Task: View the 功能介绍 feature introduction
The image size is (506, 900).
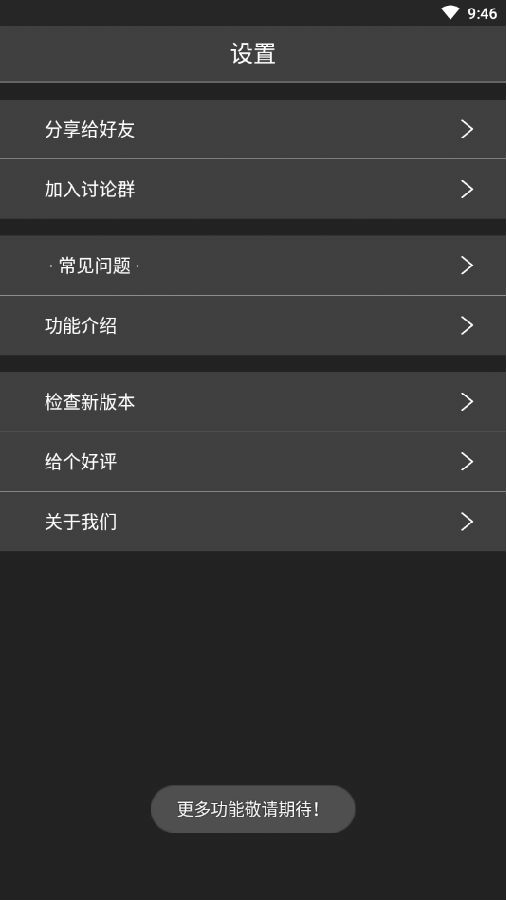Action: 253,325
